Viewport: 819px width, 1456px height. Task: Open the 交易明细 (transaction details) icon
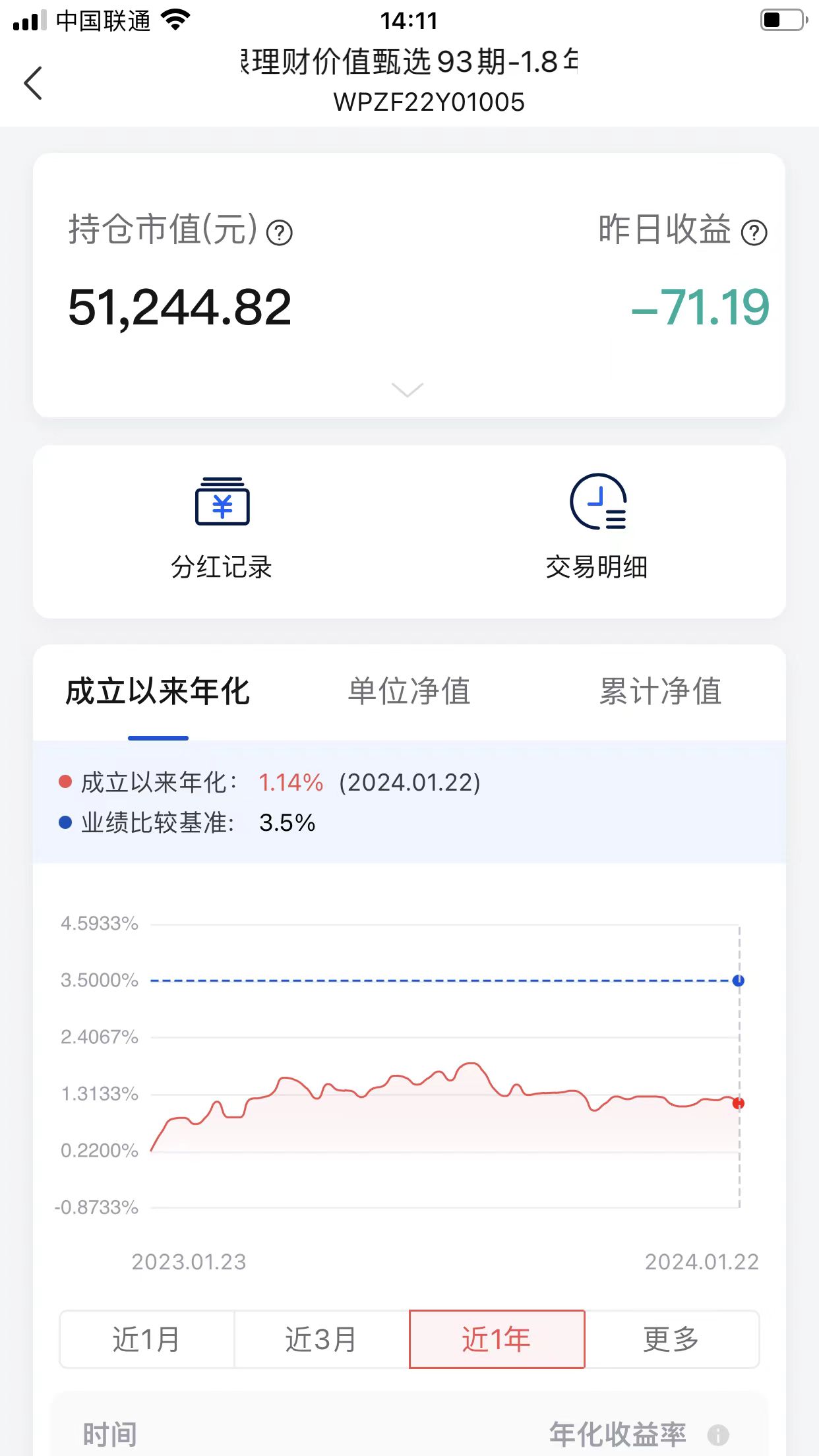tap(597, 528)
